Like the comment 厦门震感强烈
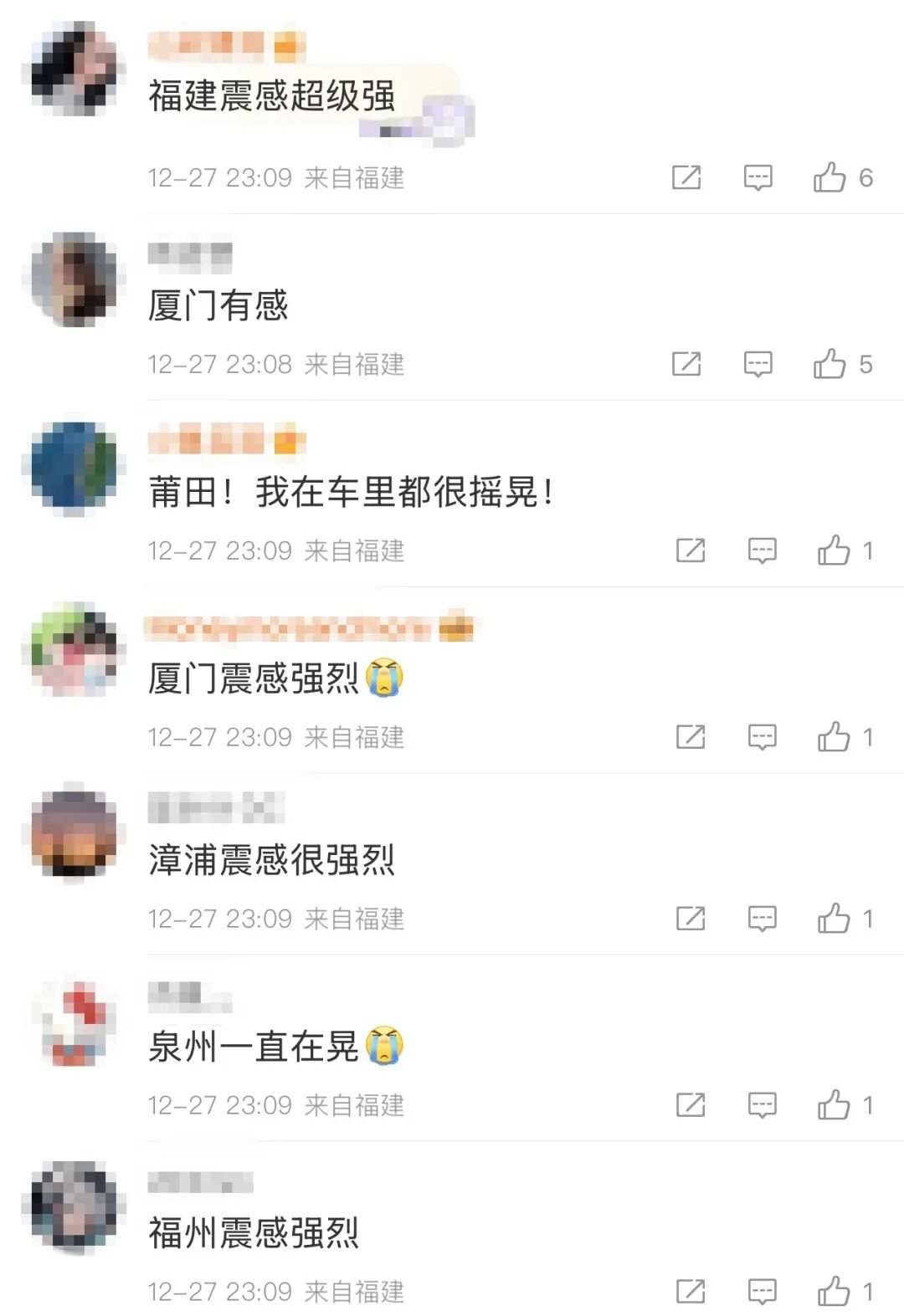Screen dimensions: 904x1316 click(x=834, y=737)
